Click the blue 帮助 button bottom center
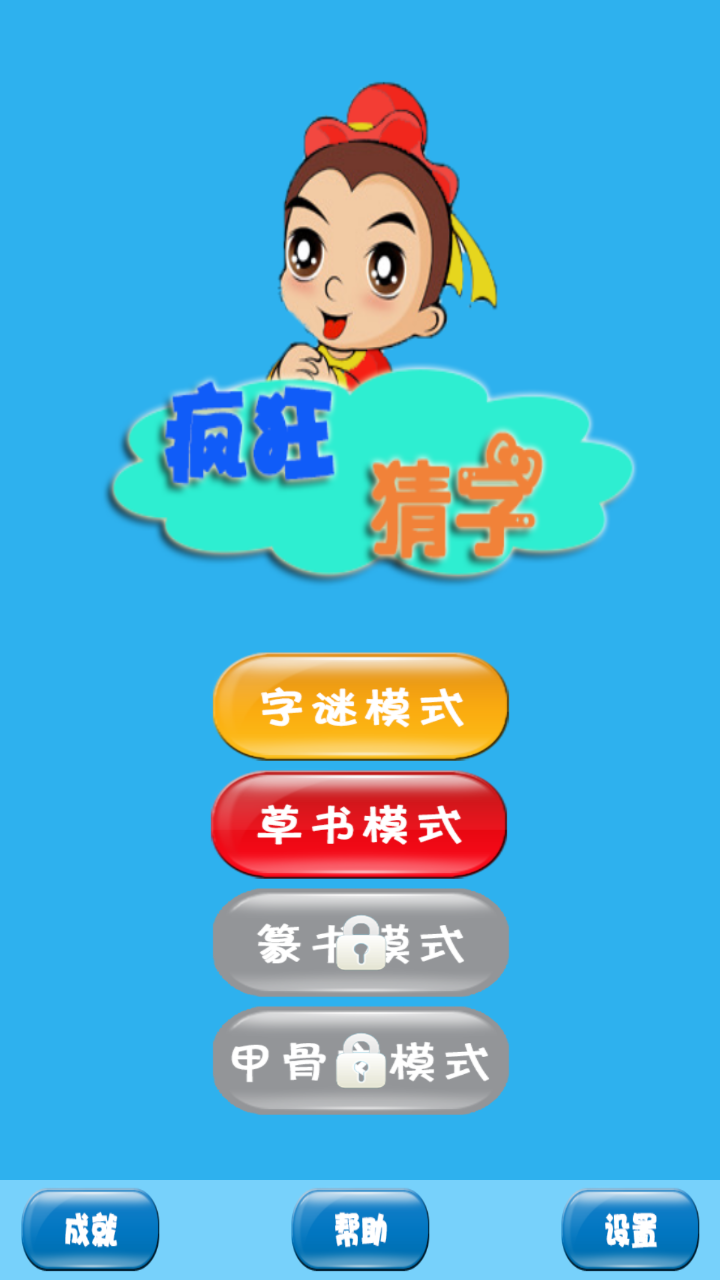The image size is (720, 1280). pos(363,1228)
